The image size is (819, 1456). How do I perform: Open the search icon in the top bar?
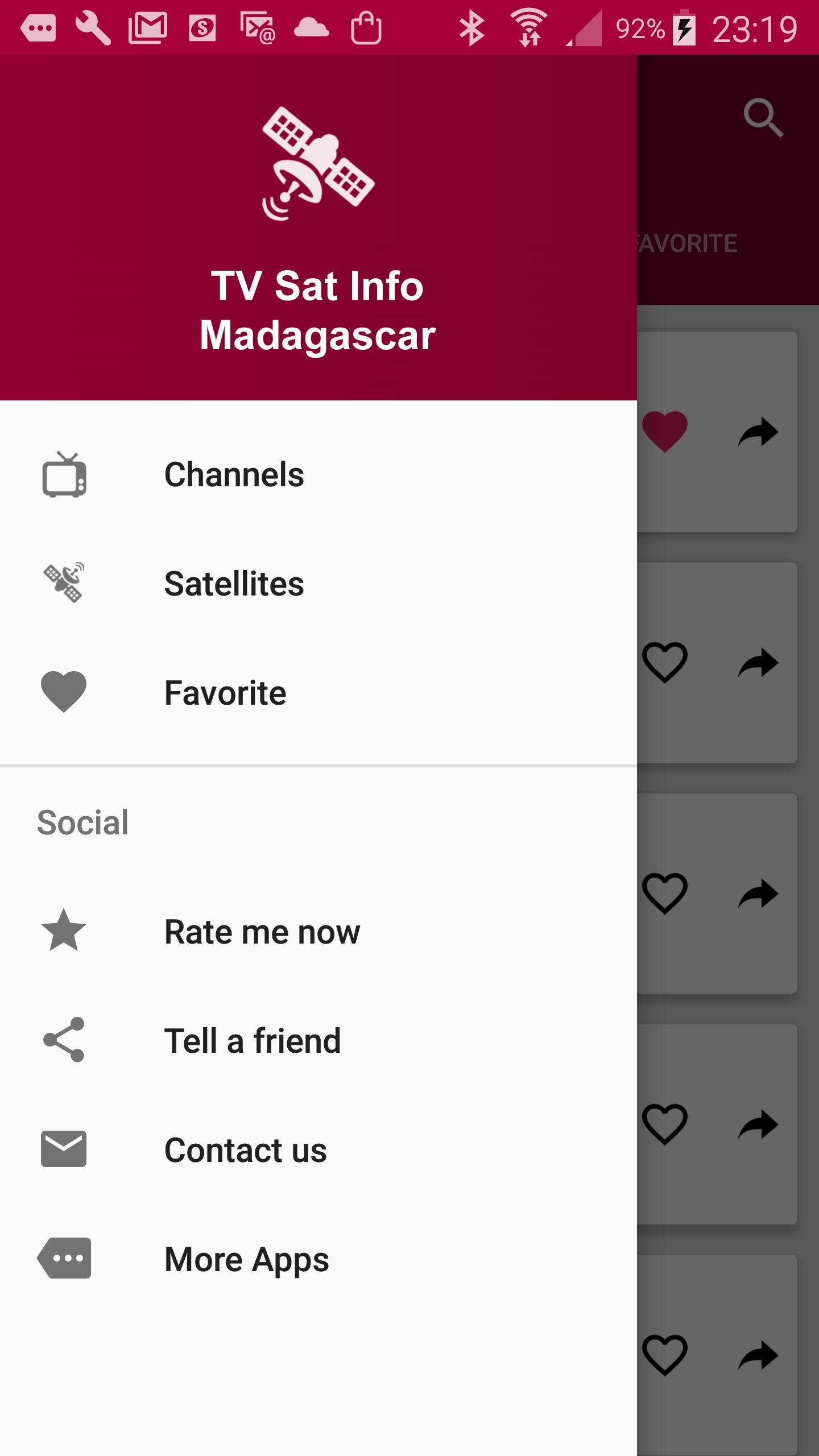click(x=764, y=118)
